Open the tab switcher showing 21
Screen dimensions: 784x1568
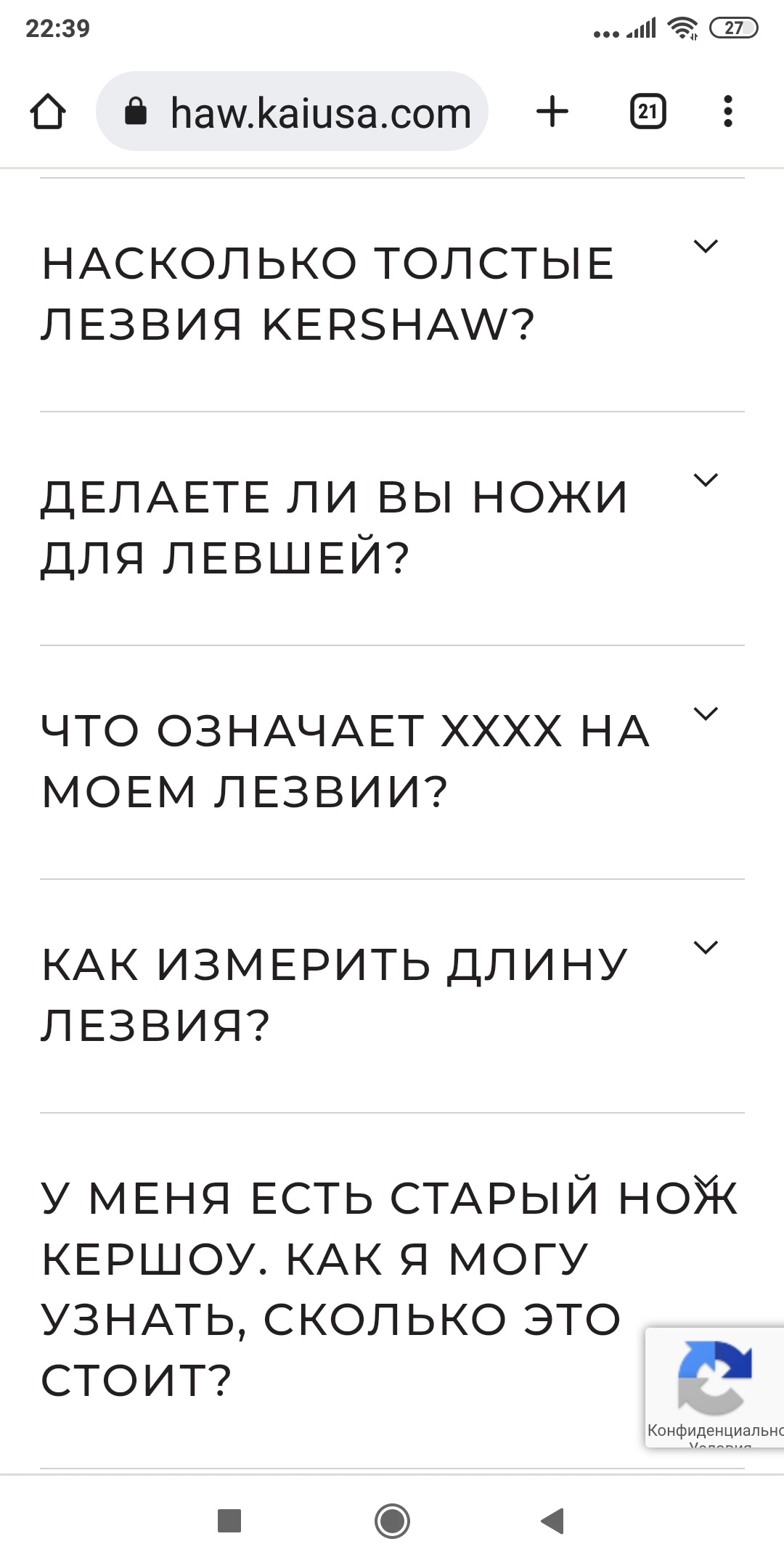tap(648, 112)
